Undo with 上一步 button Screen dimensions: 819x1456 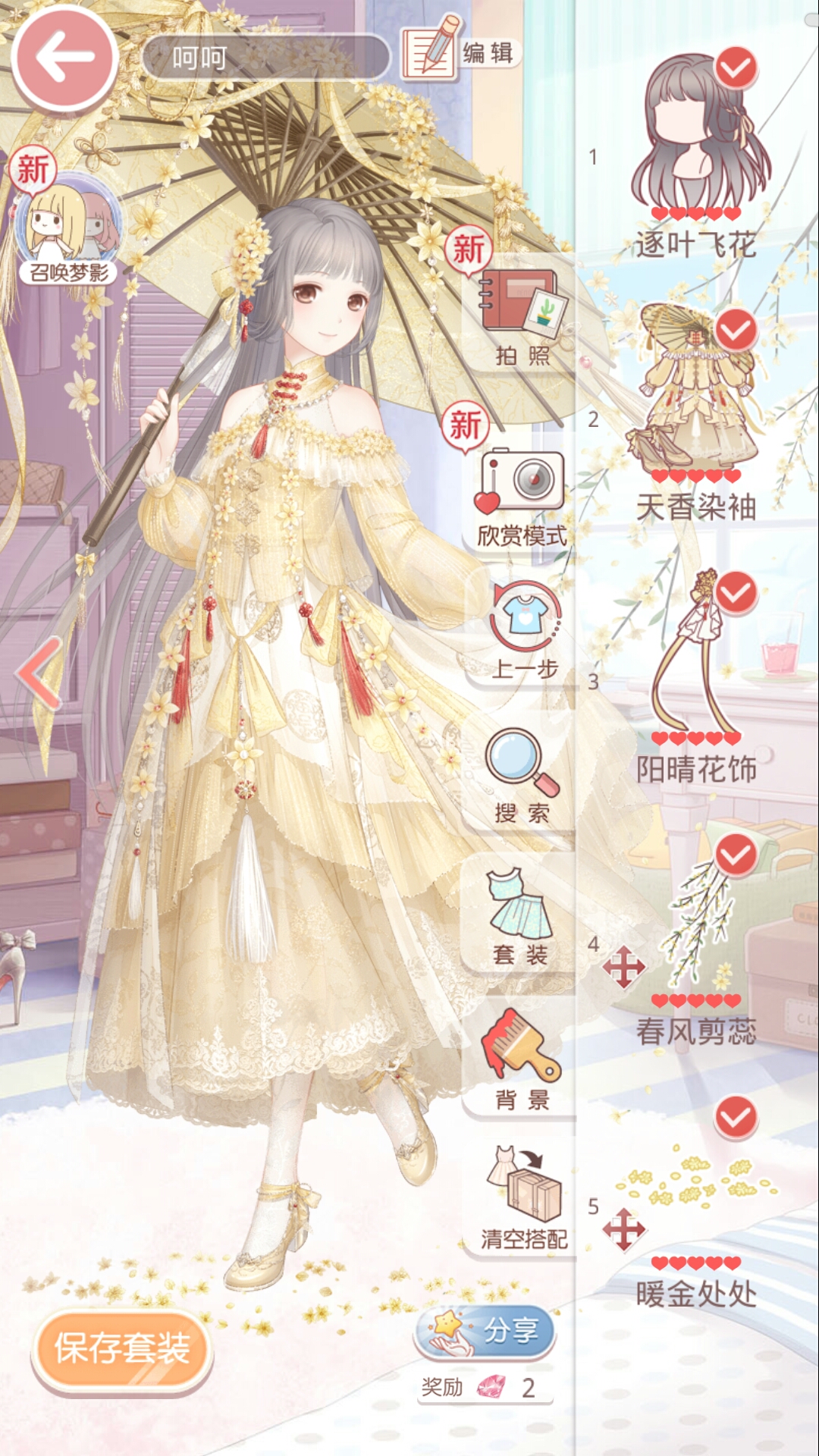click(x=525, y=631)
